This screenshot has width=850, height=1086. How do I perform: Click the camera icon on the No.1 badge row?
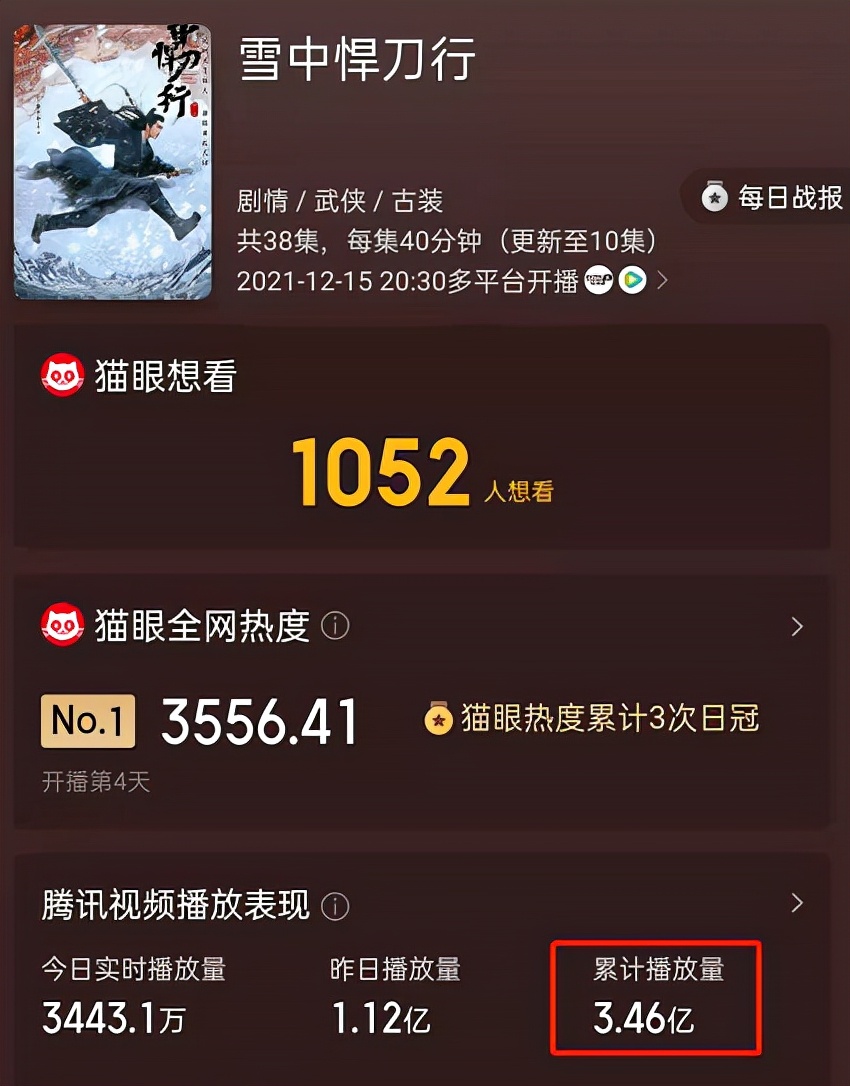438,718
